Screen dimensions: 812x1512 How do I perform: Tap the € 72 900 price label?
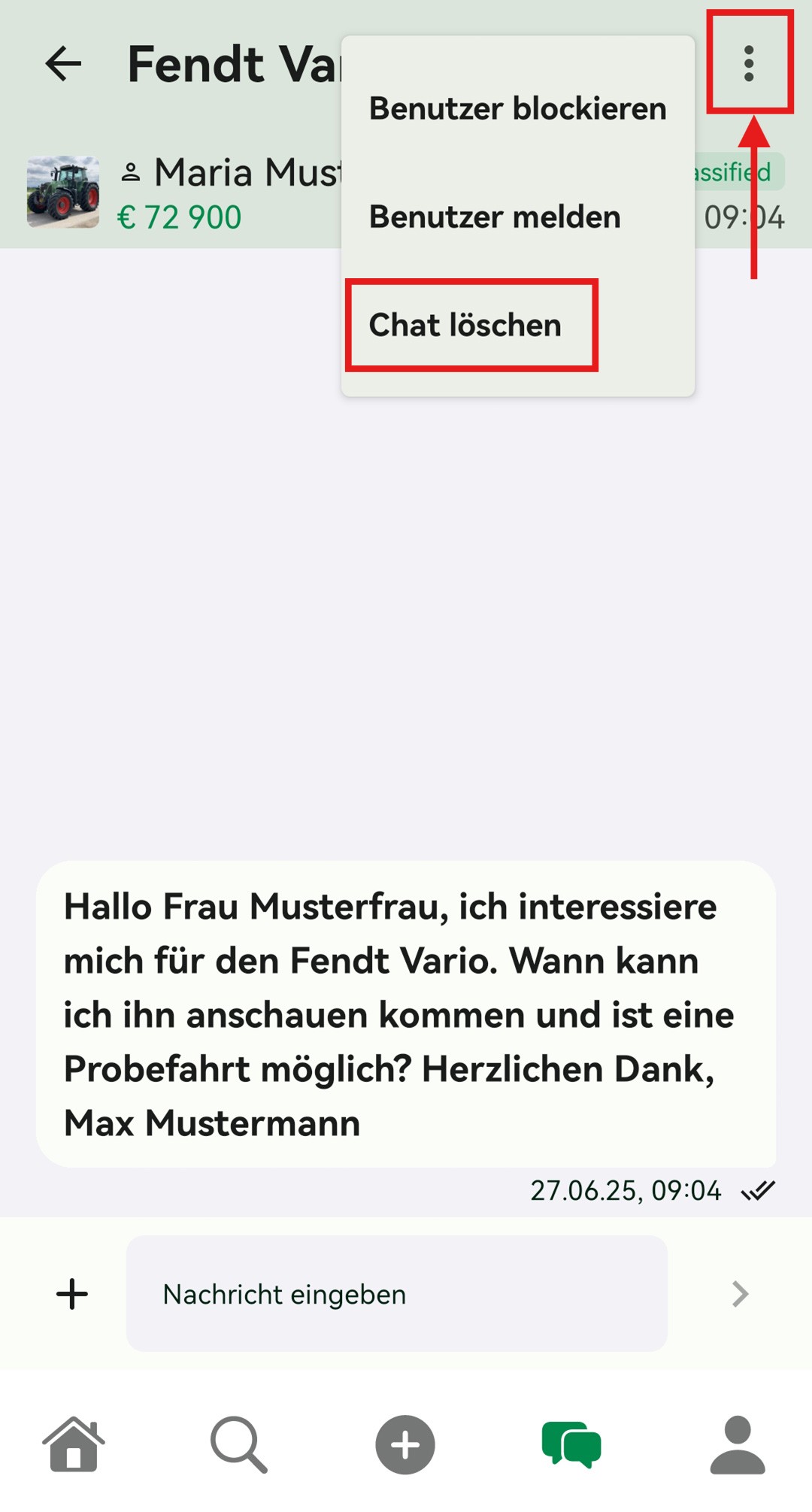(180, 217)
